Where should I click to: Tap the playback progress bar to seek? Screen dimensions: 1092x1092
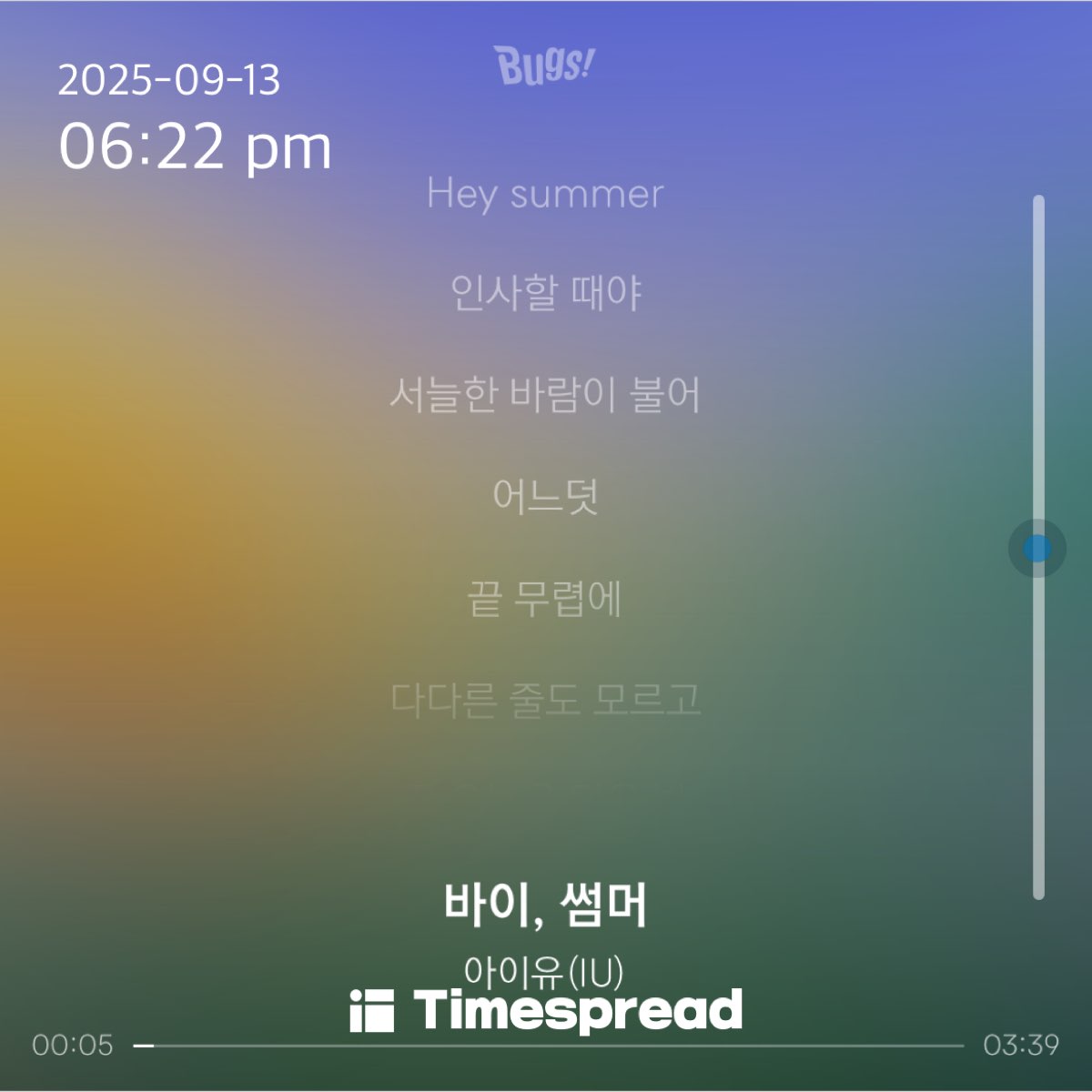coord(549,1046)
